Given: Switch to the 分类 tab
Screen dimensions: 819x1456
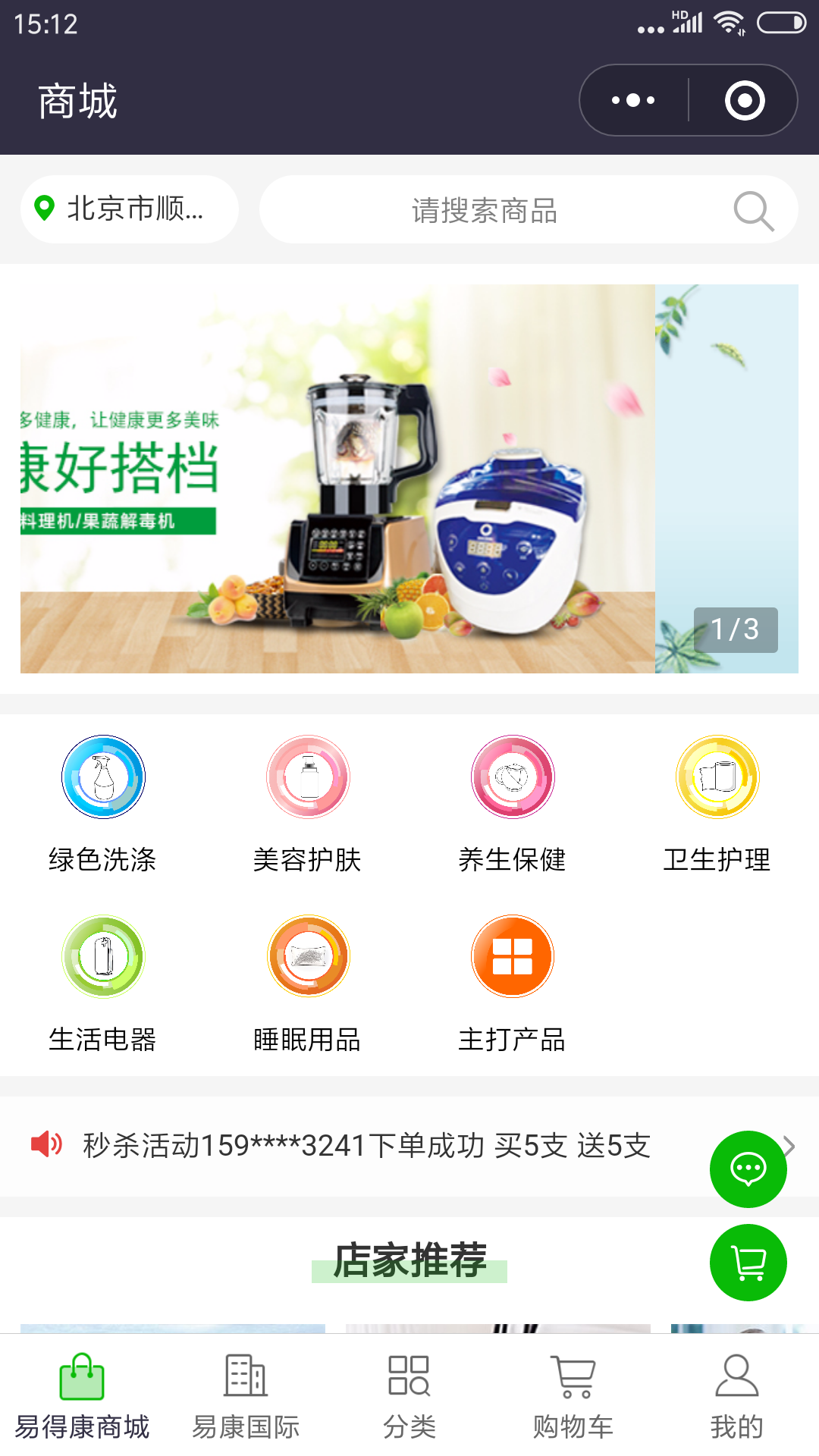Looking at the screenshot, I should click(409, 1397).
